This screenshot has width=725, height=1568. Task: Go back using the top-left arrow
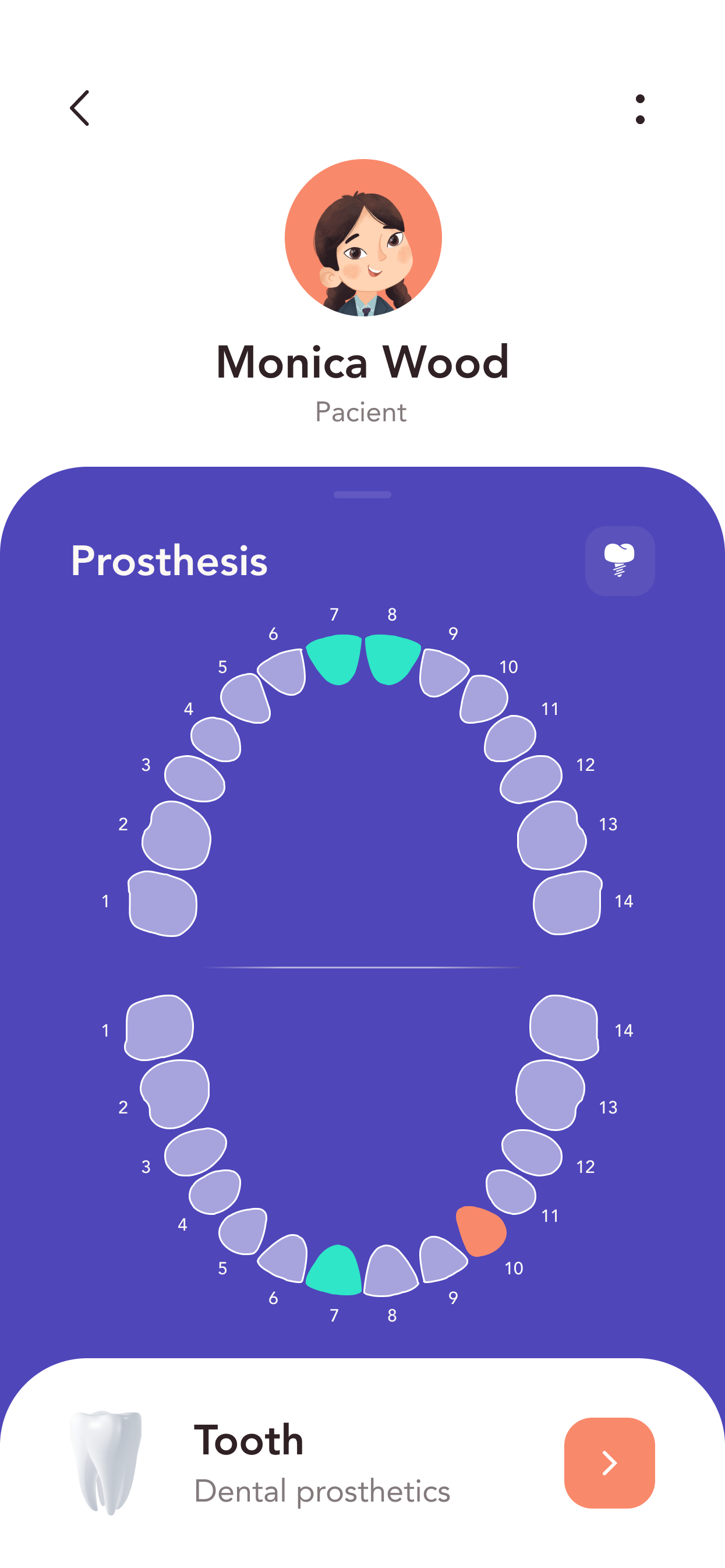point(80,108)
